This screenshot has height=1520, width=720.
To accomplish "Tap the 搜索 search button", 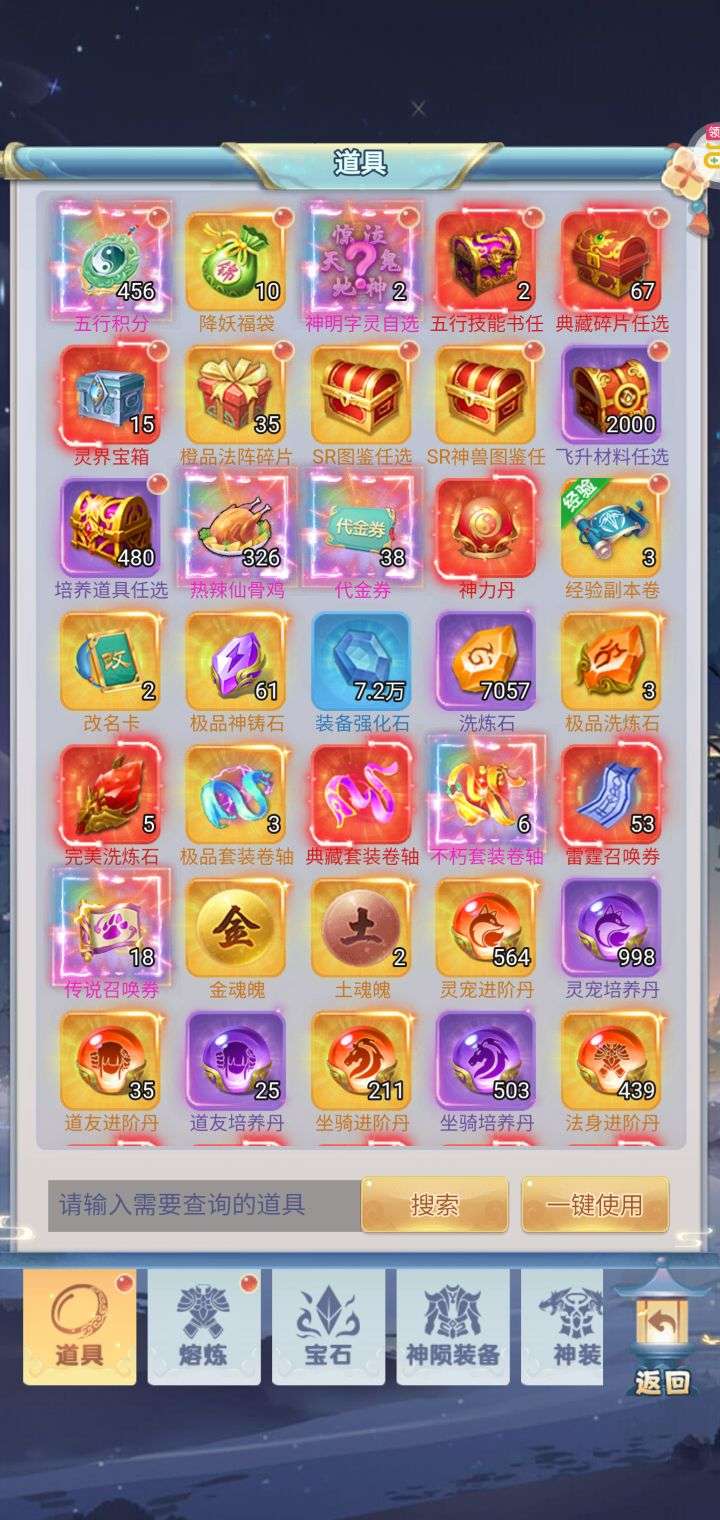I will (435, 1205).
